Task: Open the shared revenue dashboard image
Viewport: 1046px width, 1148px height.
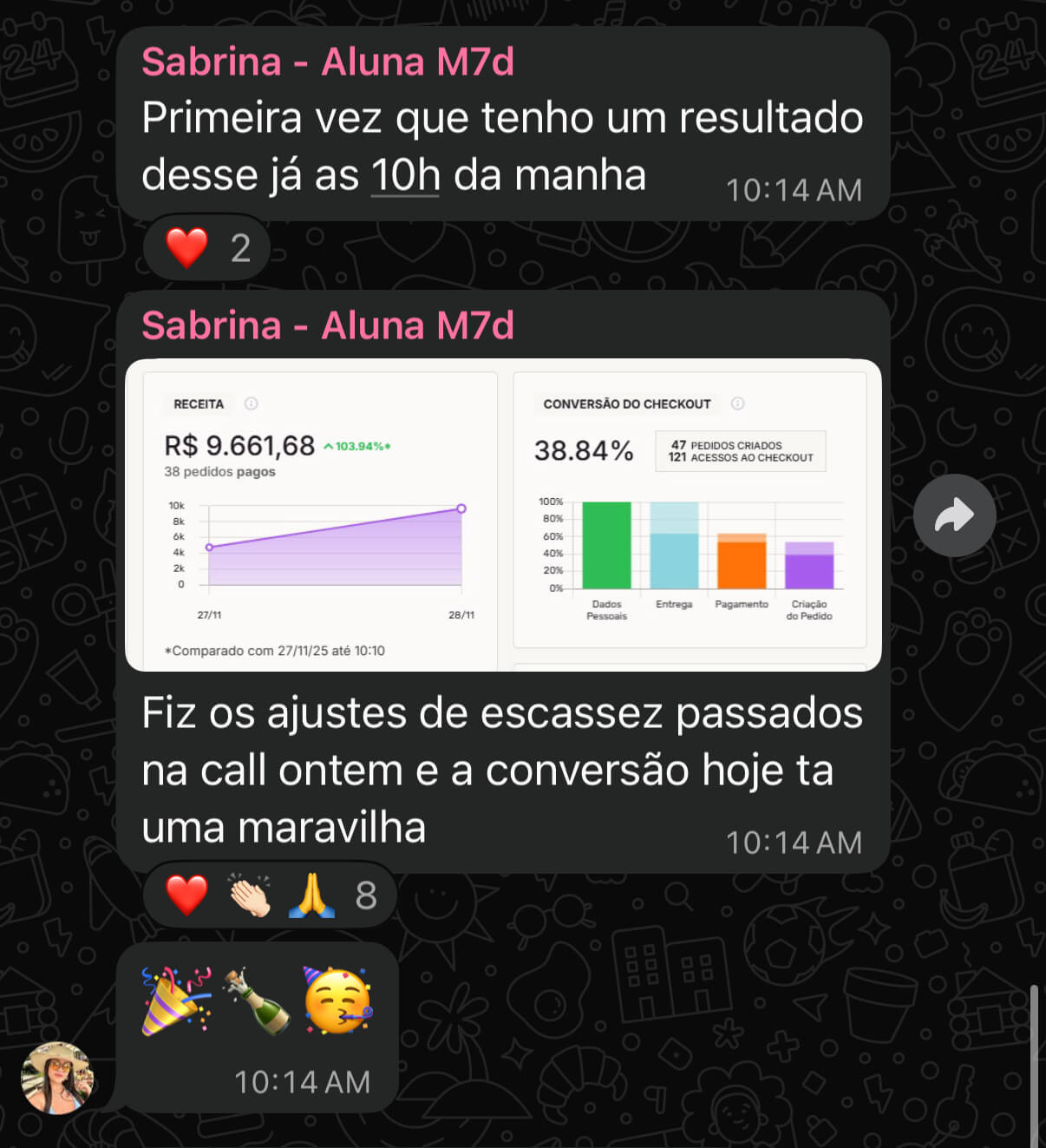Action: coord(503,515)
